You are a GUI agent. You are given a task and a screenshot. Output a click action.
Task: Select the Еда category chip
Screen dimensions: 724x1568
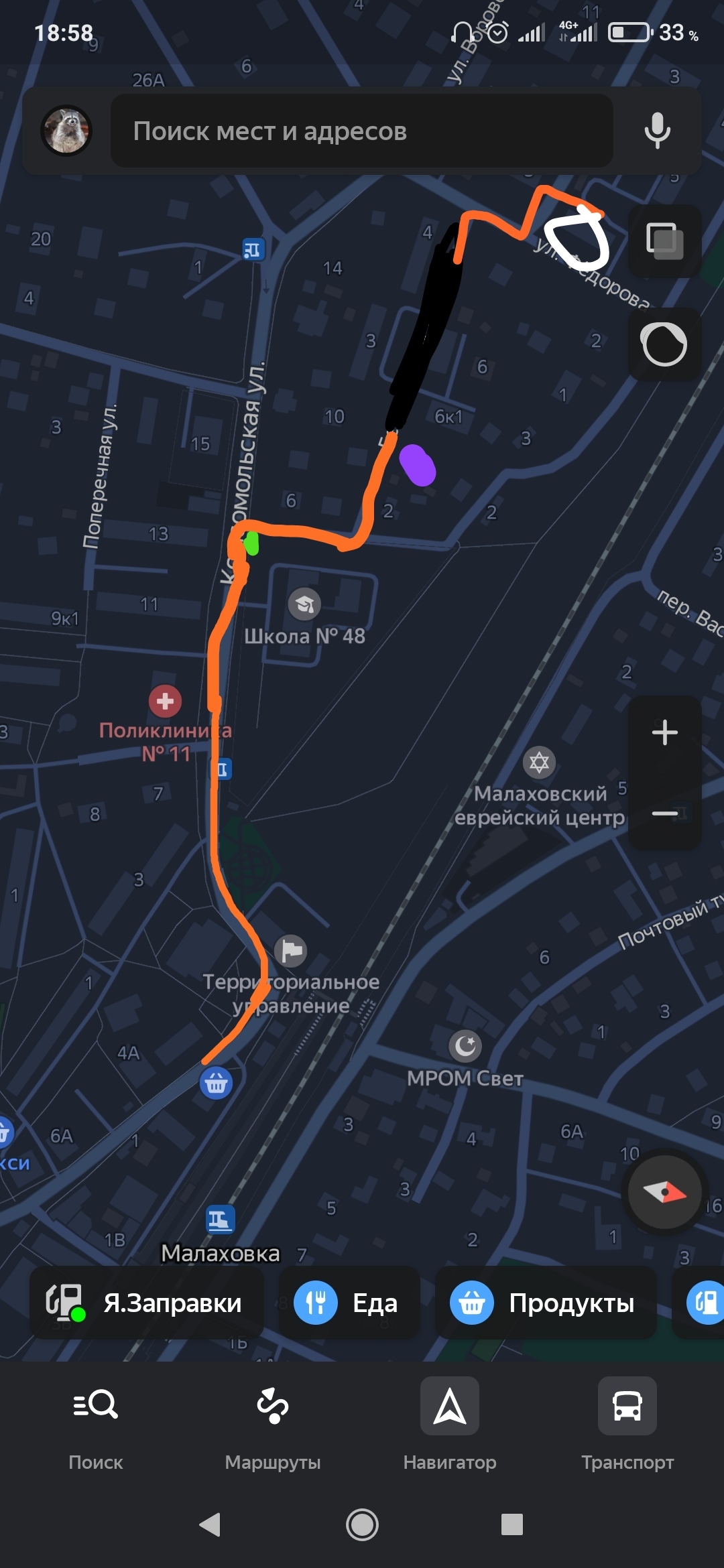coord(349,1303)
